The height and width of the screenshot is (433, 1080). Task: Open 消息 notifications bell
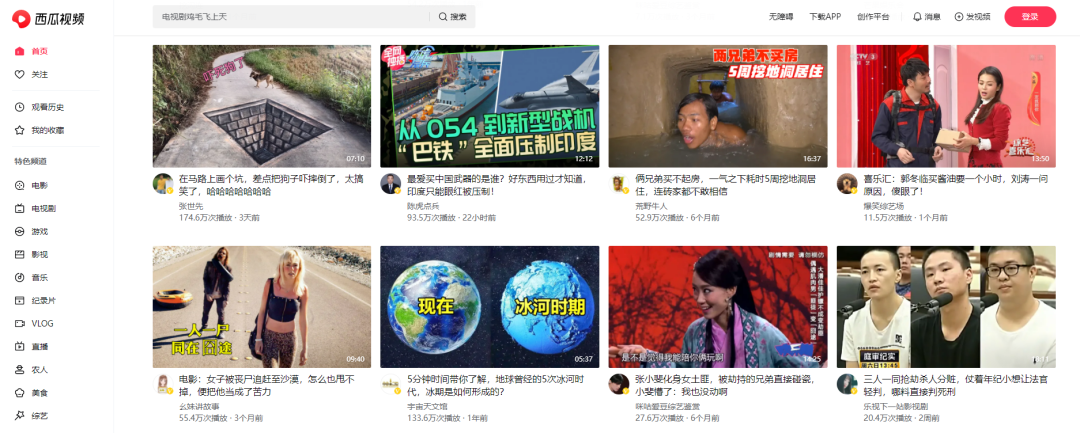coord(926,16)
